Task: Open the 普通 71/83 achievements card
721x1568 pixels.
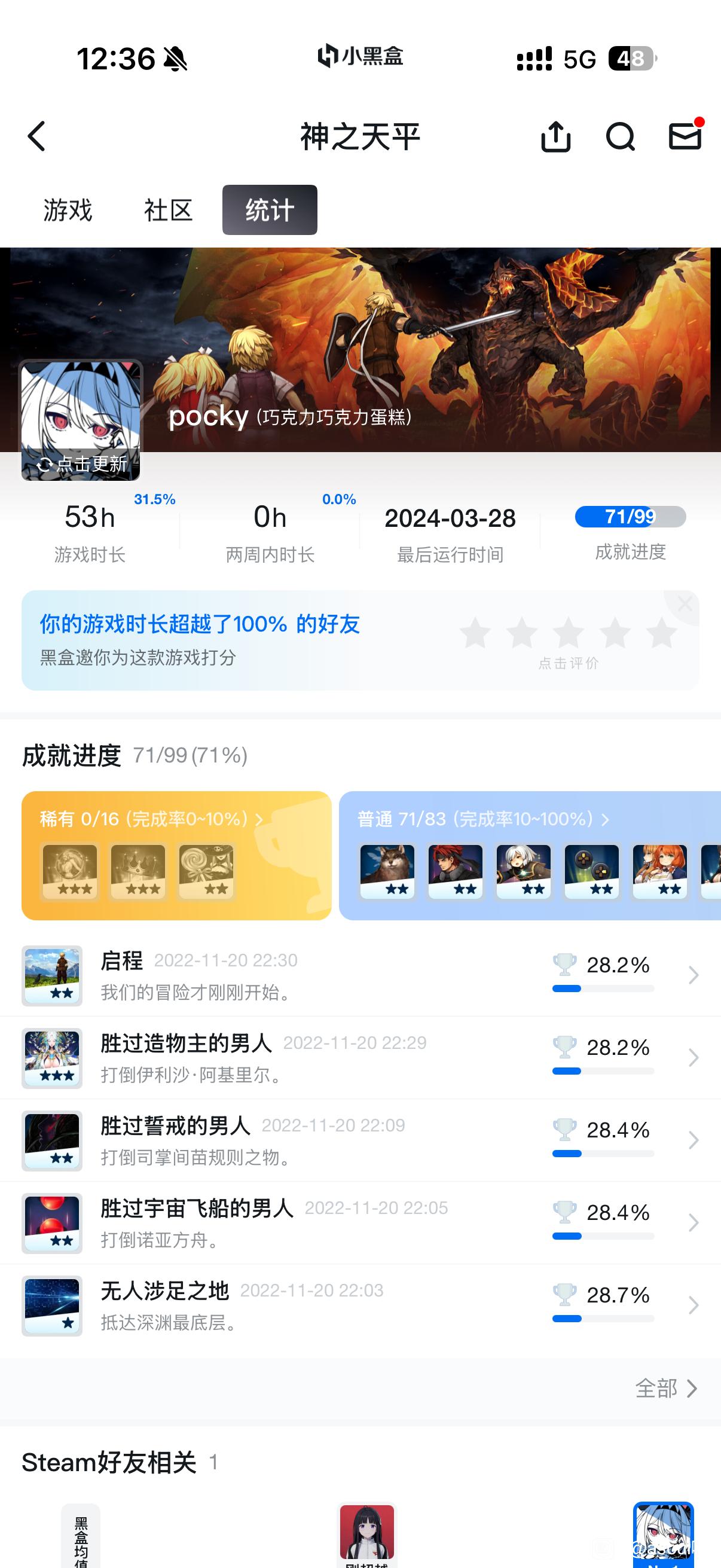Action: pos(530,855)
